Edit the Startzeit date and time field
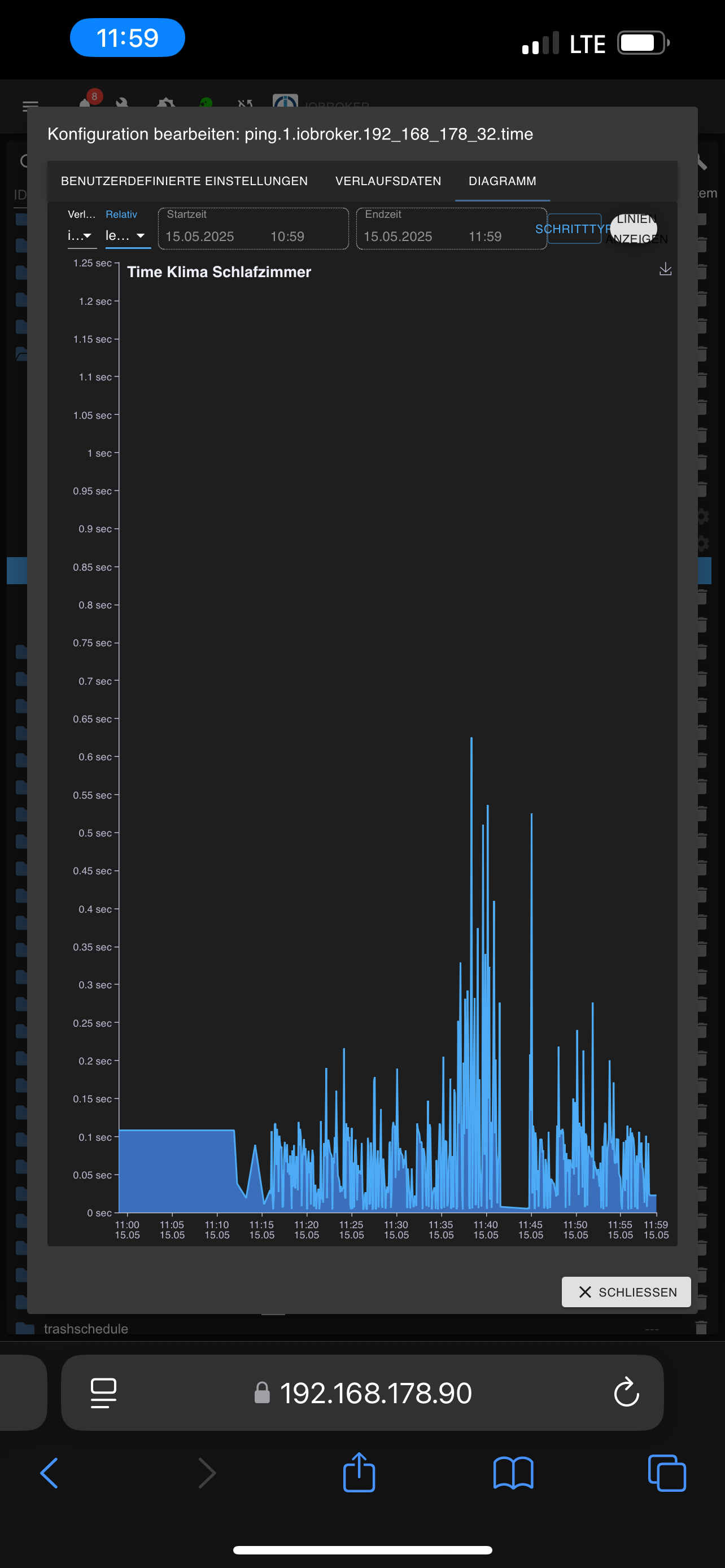 (252, 235)
